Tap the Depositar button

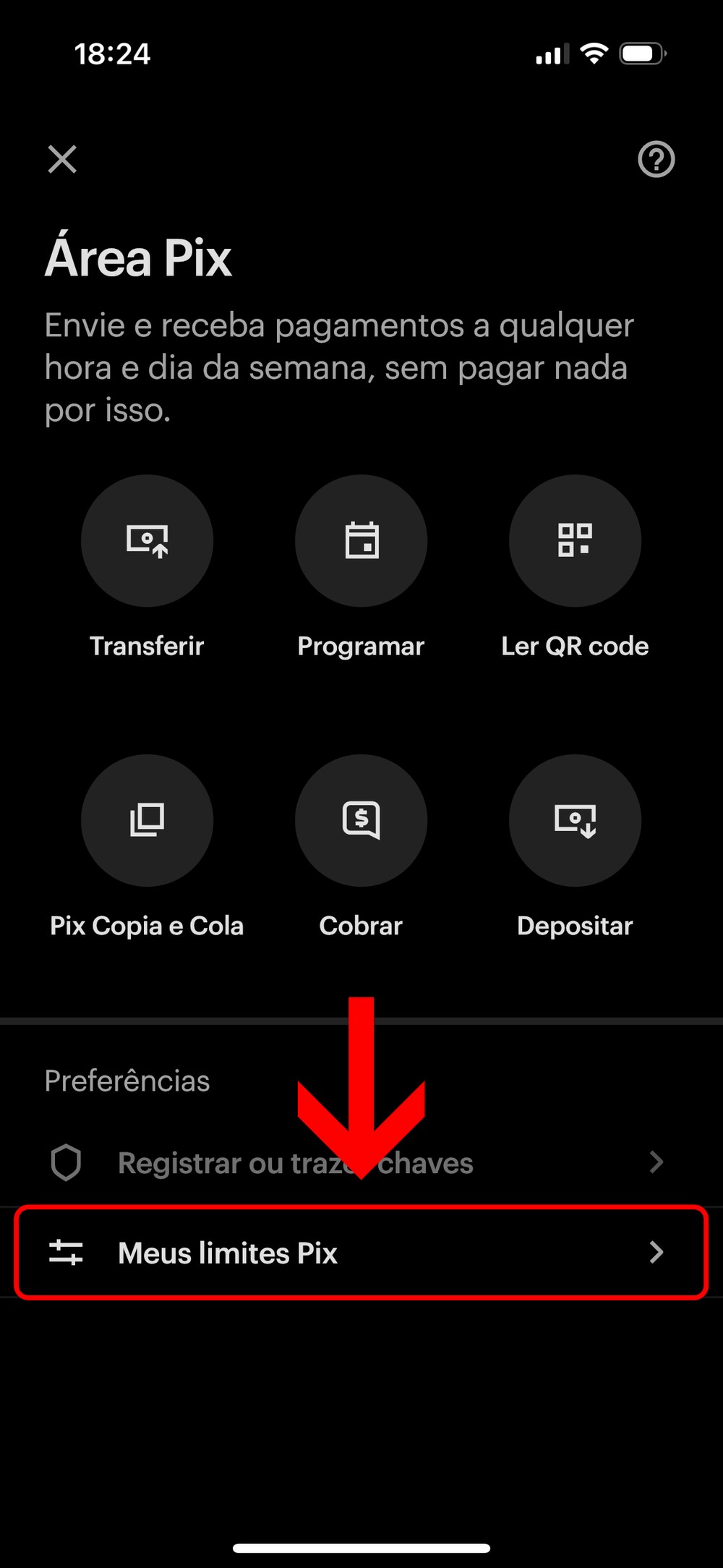[x=575, y=821]
